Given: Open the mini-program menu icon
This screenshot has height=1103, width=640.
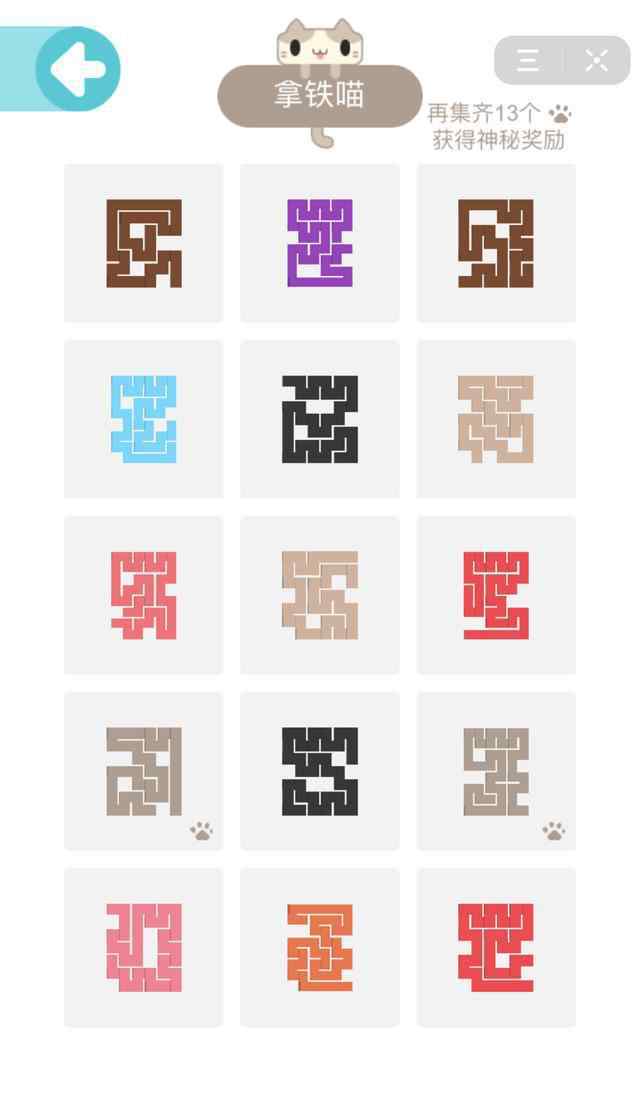Looking at the screenshot, I should tap(529, 60).
